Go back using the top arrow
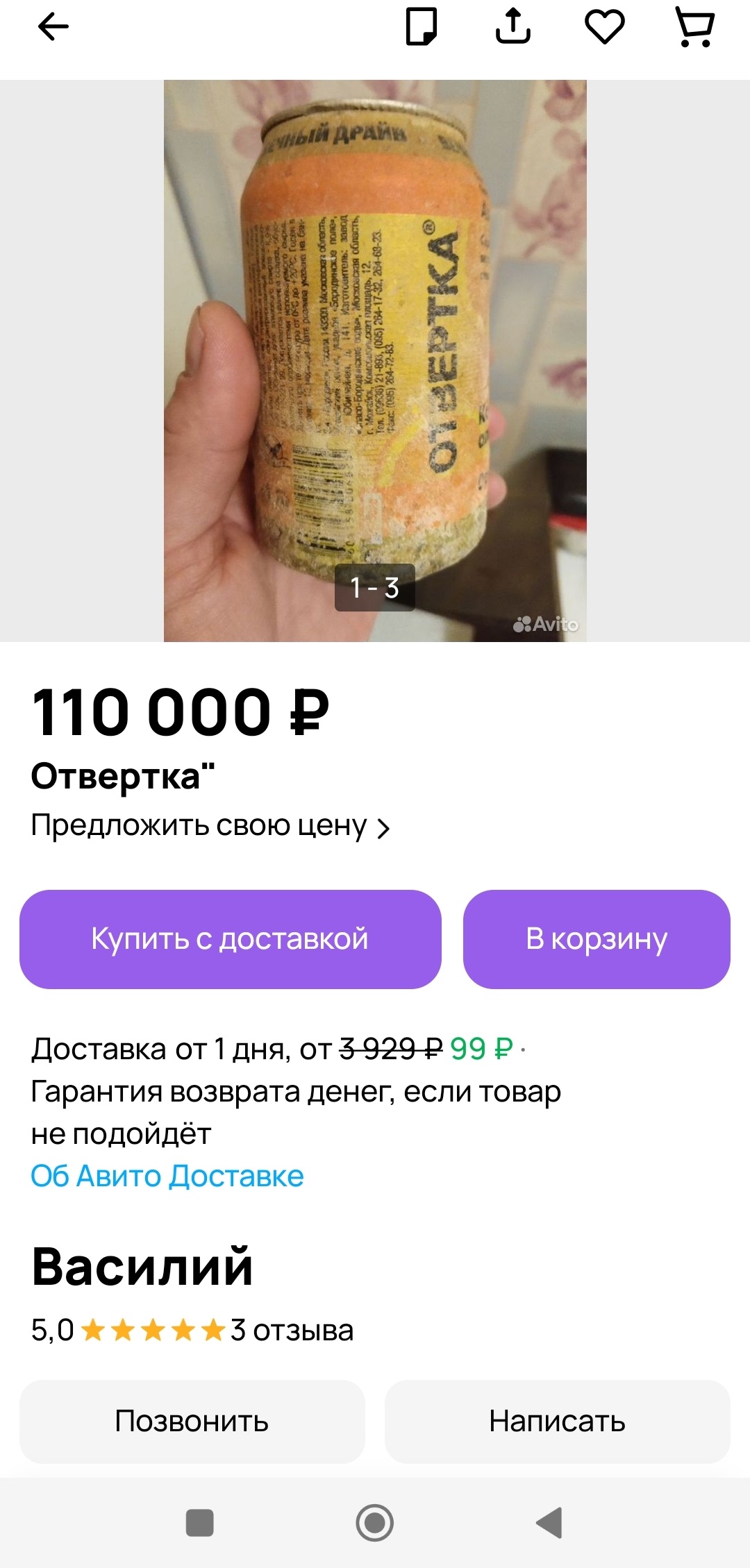 (x=53, y=28)
